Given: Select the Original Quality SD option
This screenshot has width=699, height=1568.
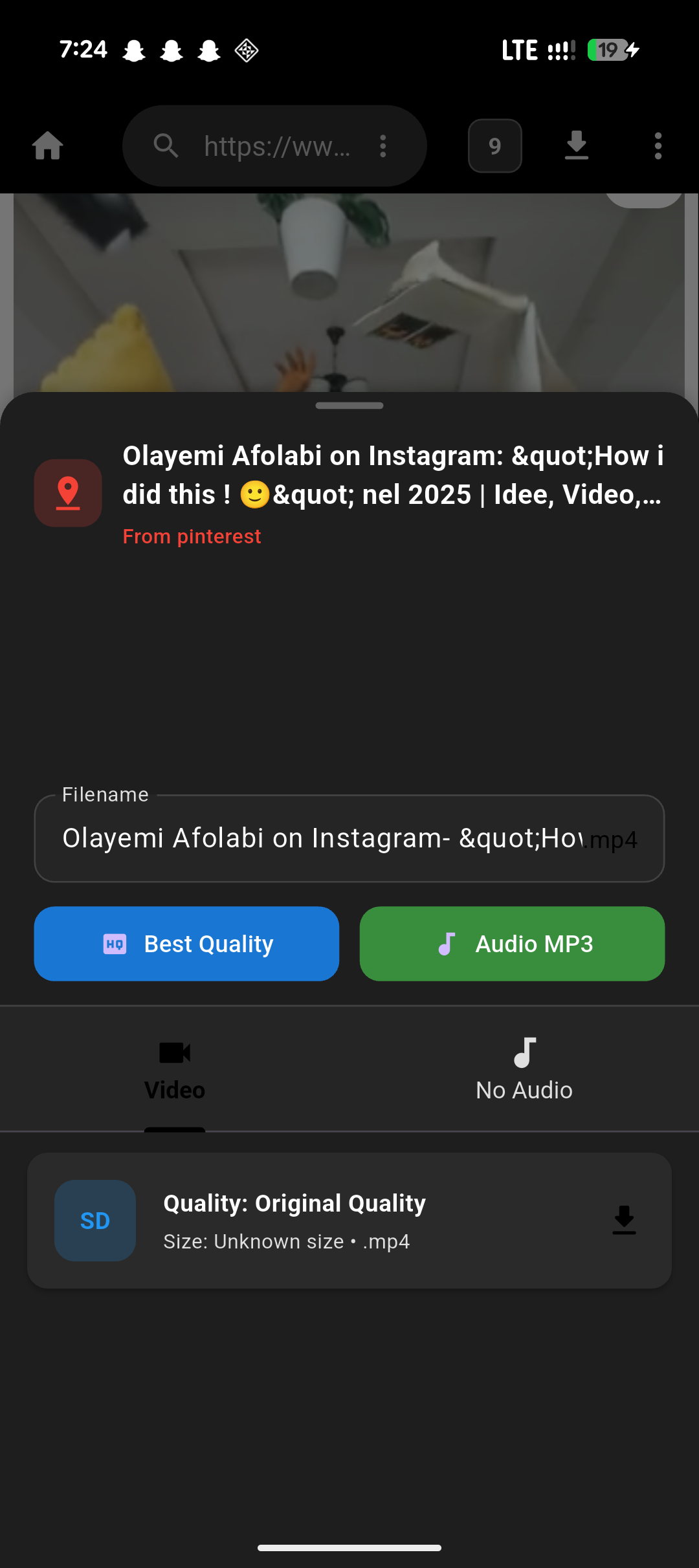Looking at the screenshot, I should [x=294, y=1221].
